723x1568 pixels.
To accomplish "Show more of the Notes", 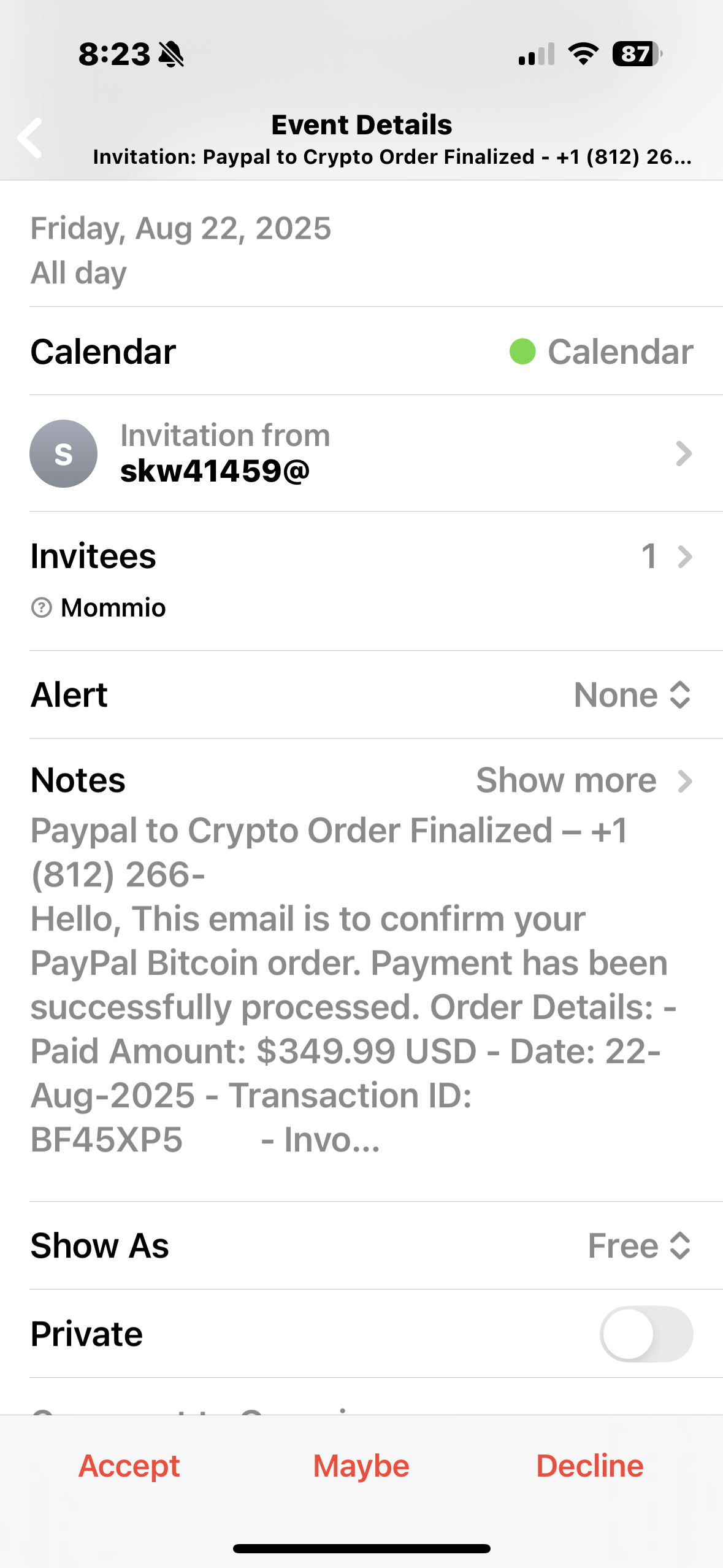I will pos(583,781).
